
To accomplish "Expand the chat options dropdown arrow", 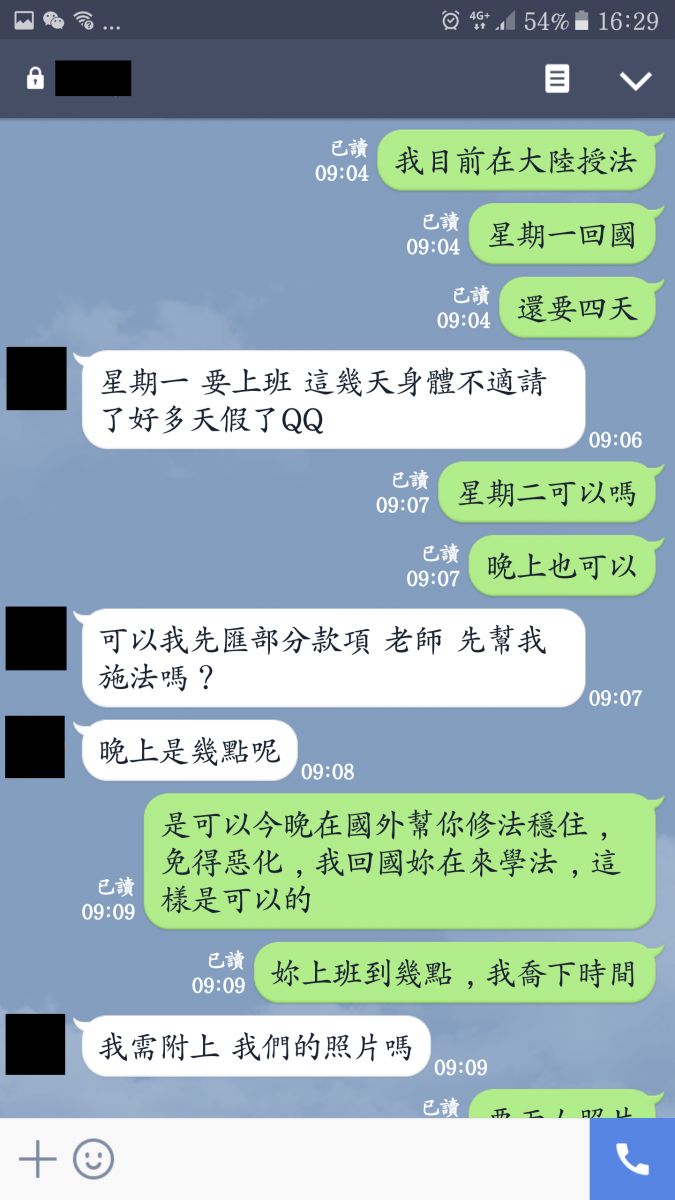I will (x=635, y=80).
